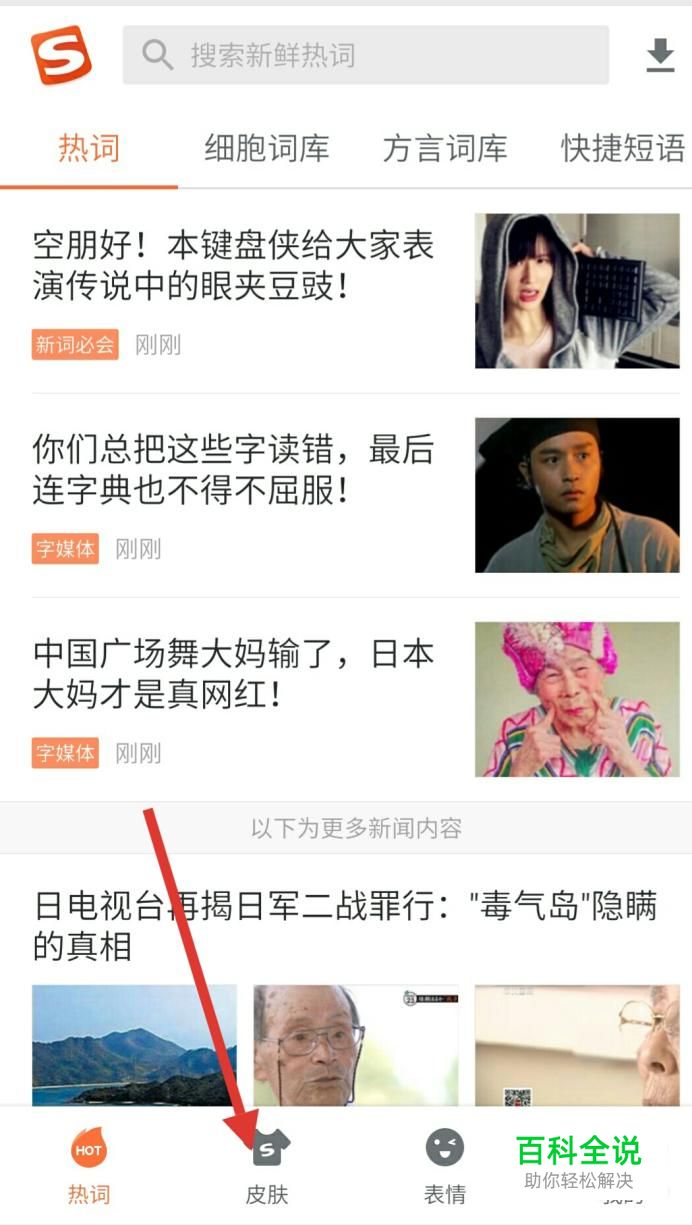Tap the Sogou logo at top left
The image size is (692, 1225).
click(x=61, y=55)
